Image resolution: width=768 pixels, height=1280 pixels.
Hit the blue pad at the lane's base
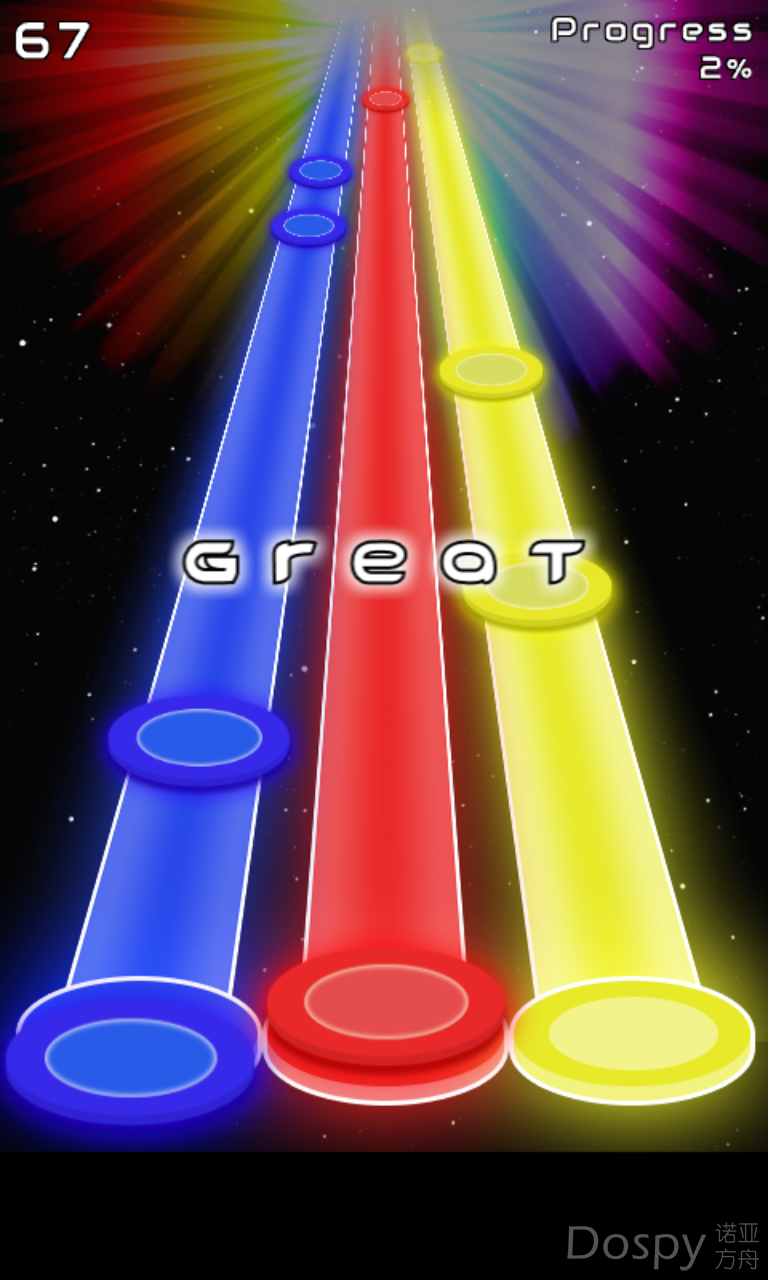pyautogui.click(x=132, y=1050)
